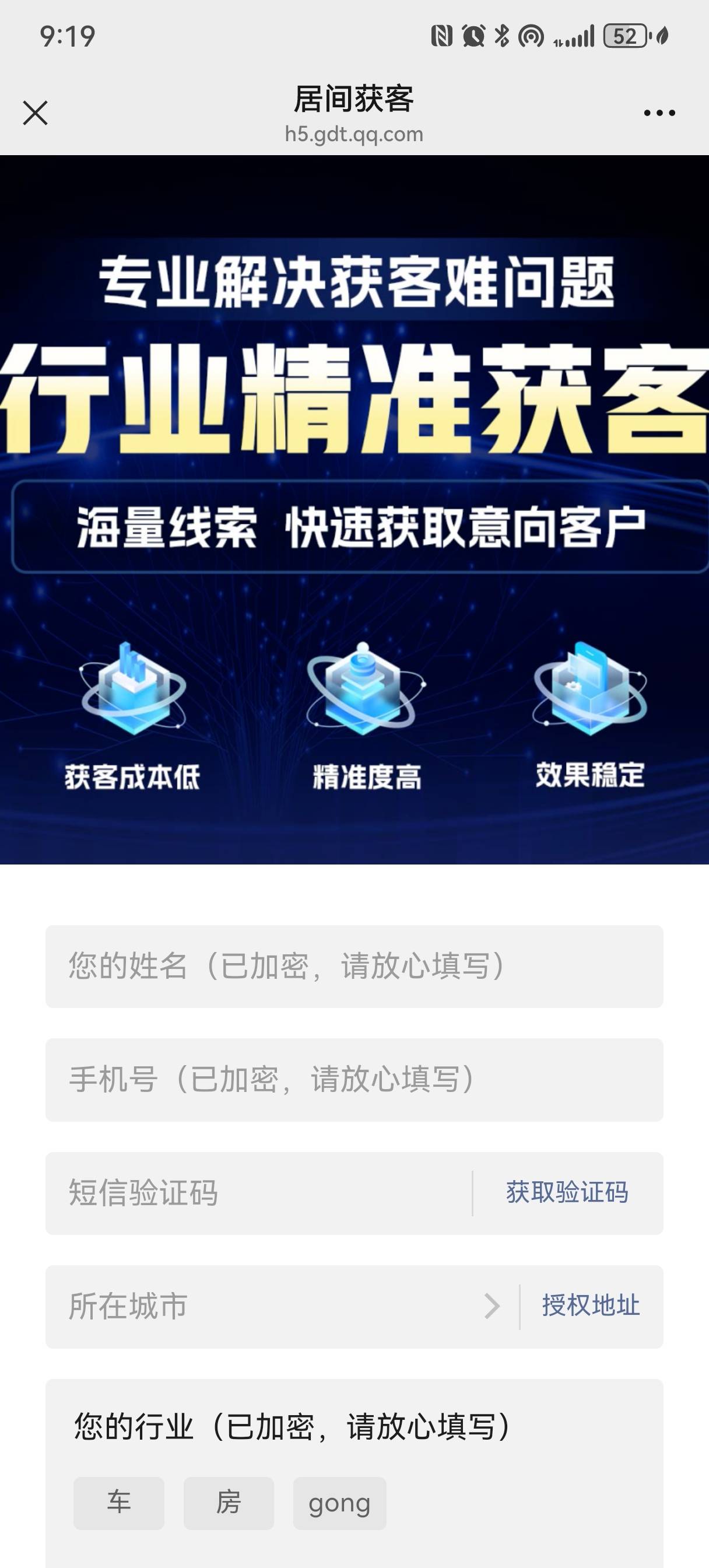Close the 居间获客 webpage
The width and height of the screenshot is (709, 1568).
(x=36, y=113)
